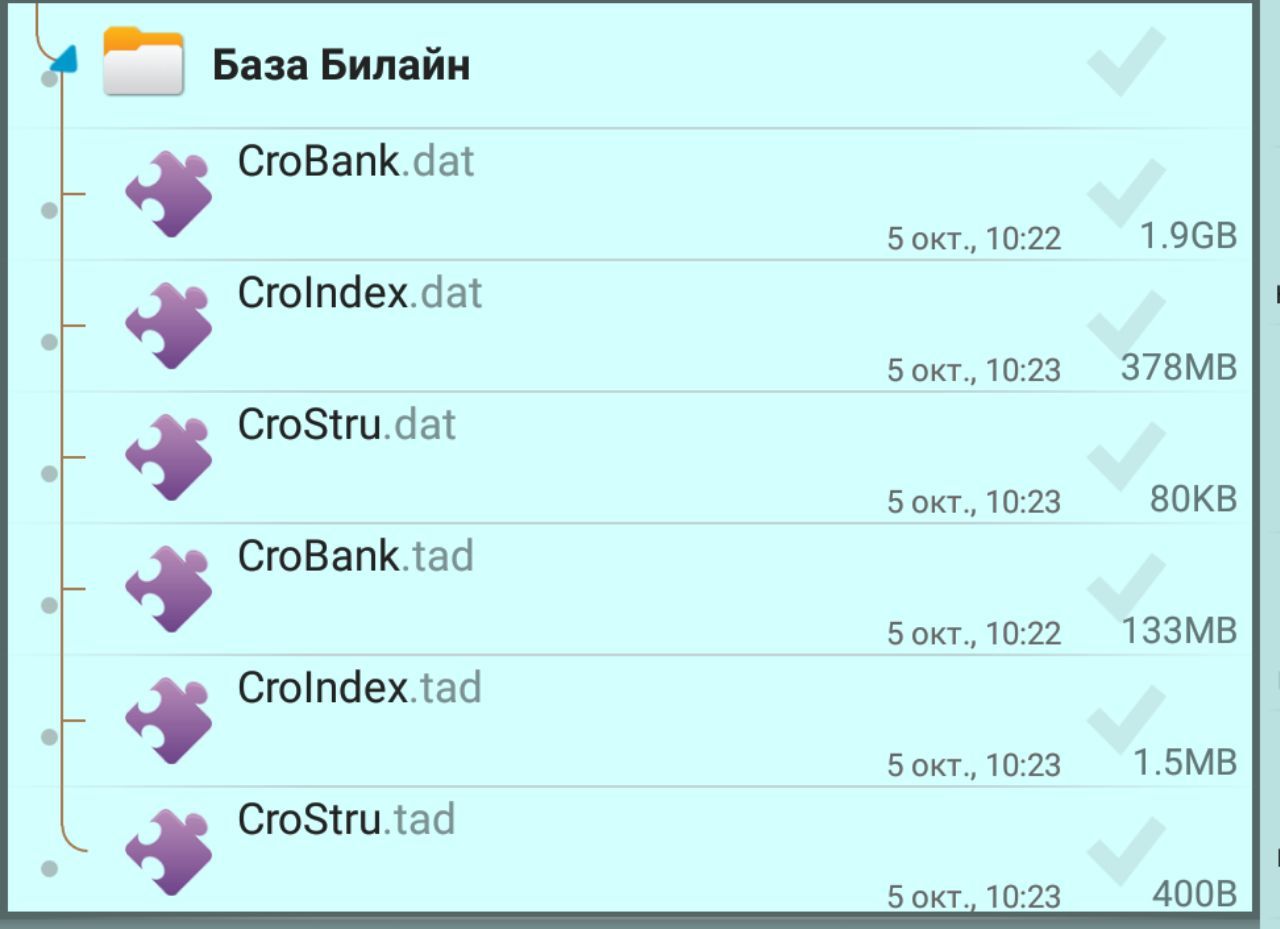Toggle the checkmark on CroBank.dat
The width and height of the screenshot is (1280, 929).
(1126, 193)
